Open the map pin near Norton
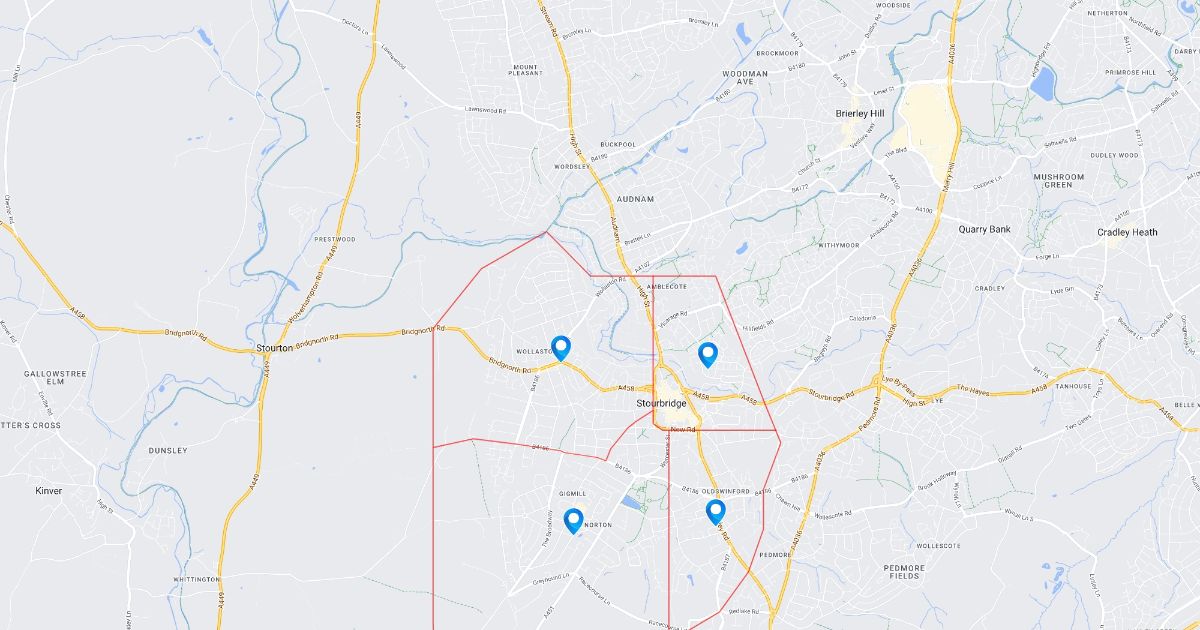 (573, 520)
